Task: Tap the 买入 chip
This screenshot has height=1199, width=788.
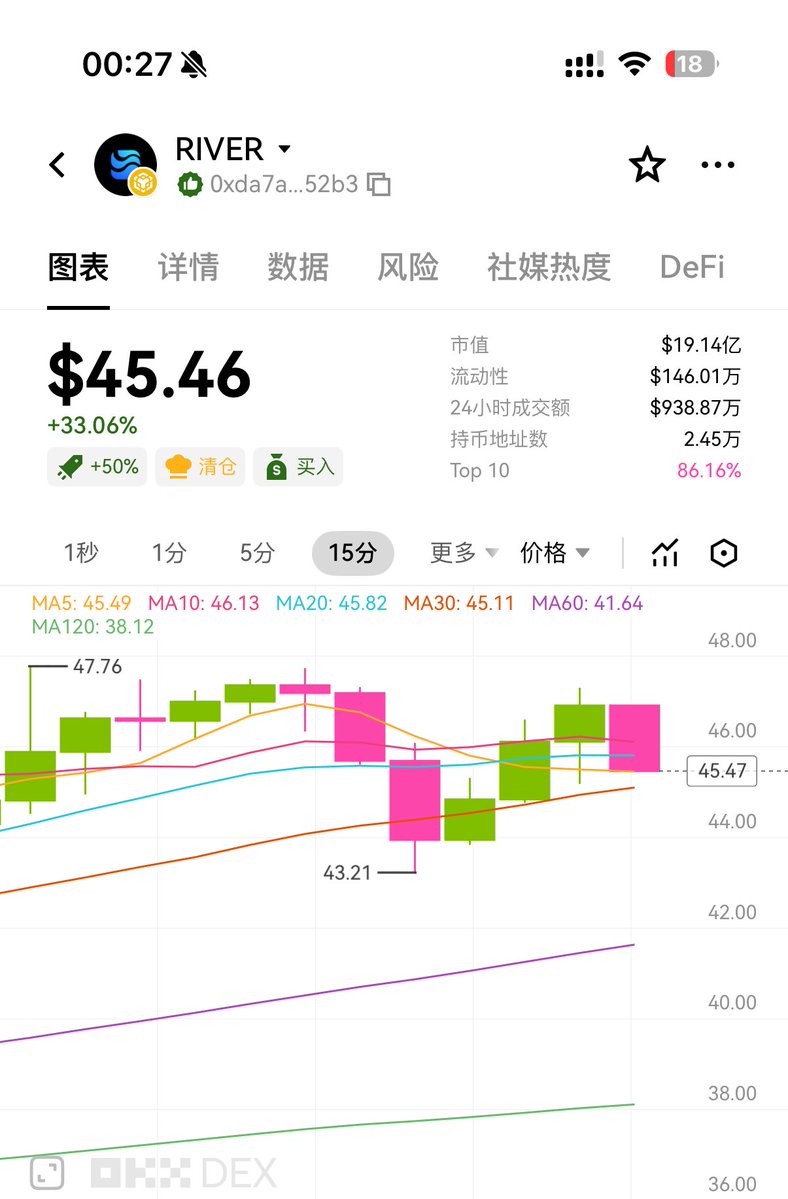Action: pyautogui.click(x=298, y=466)
